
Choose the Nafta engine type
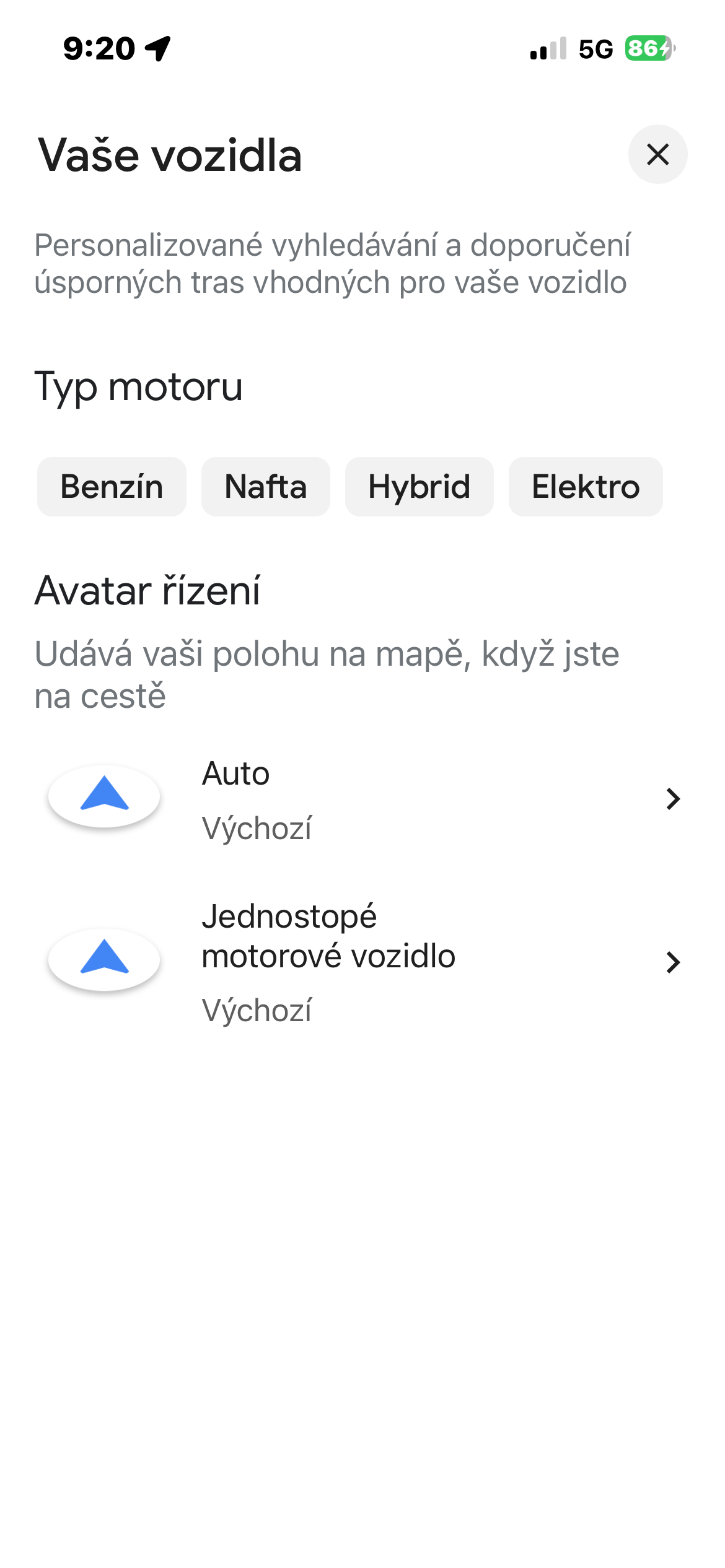265,487
